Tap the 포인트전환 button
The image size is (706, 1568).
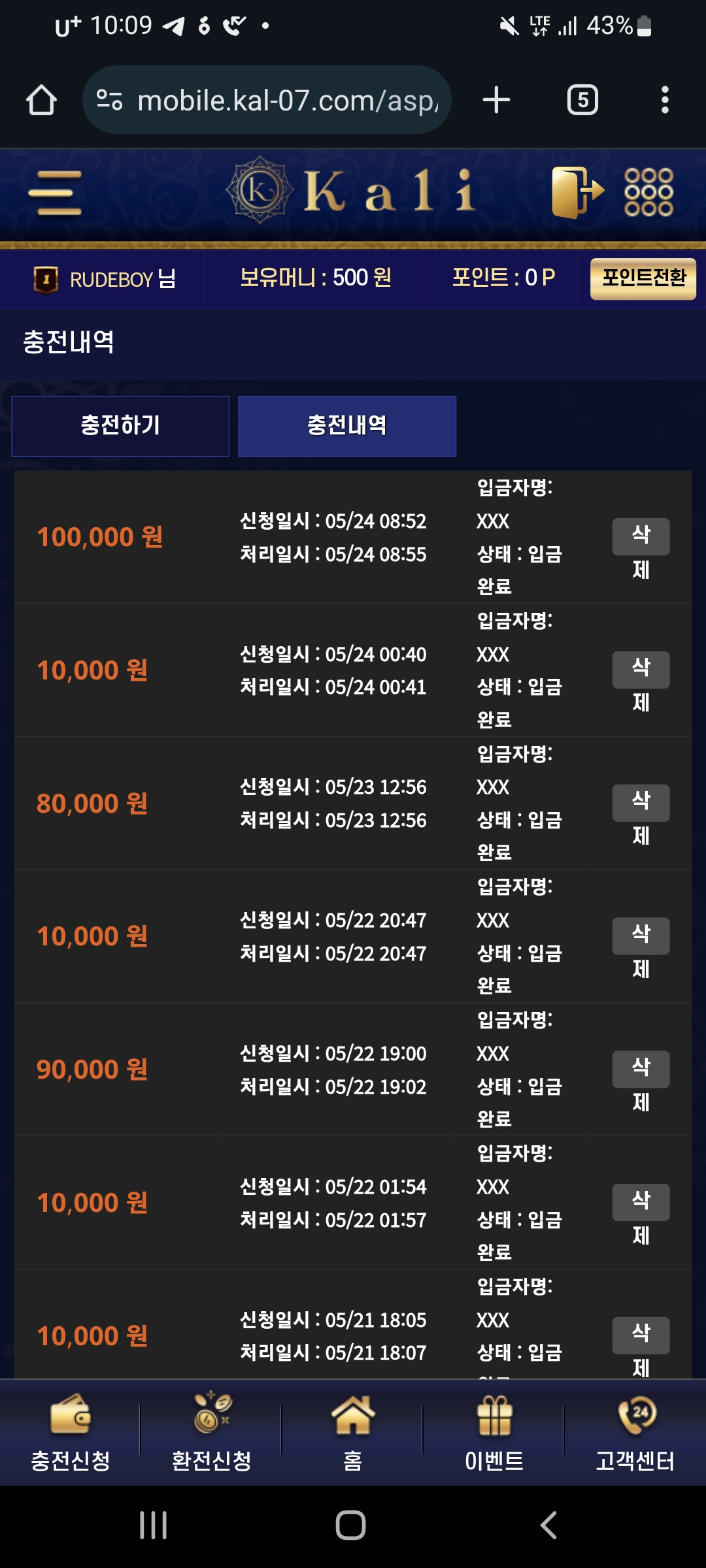pyautogui.click(x=643, y=278)
